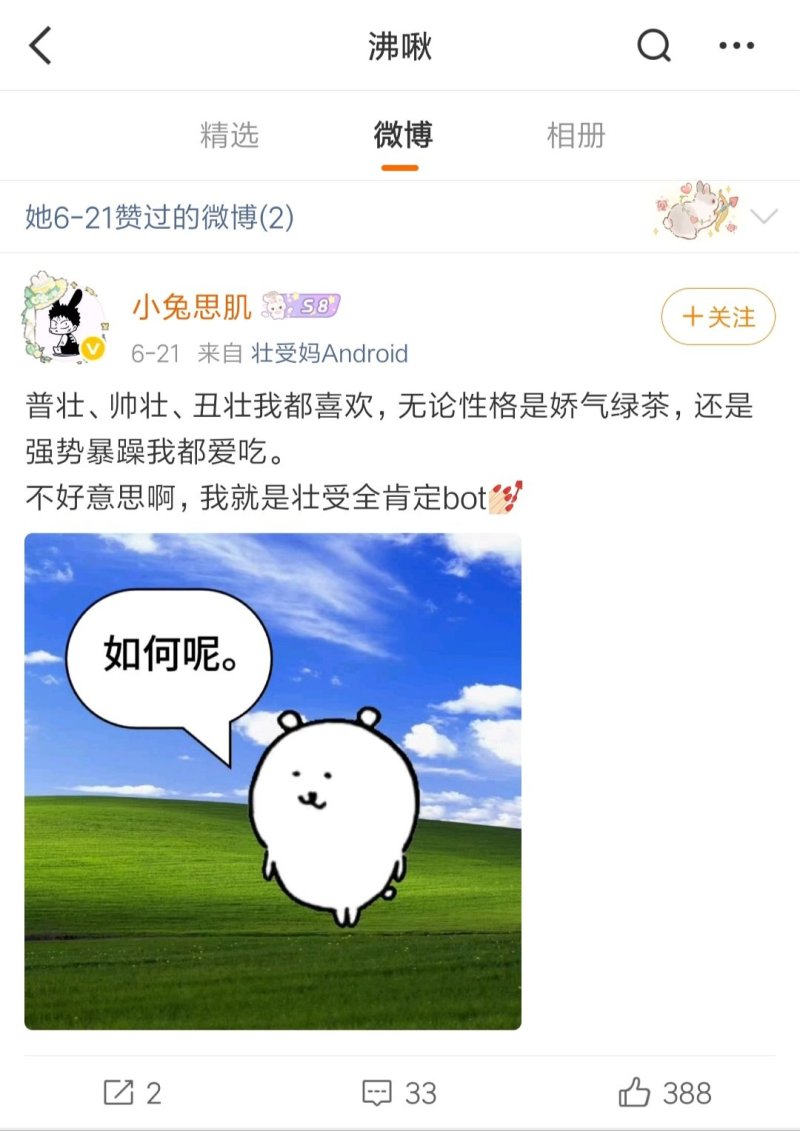
Task: Follow 小兔思肌 with the 关注 button
Action: point(718,317)
